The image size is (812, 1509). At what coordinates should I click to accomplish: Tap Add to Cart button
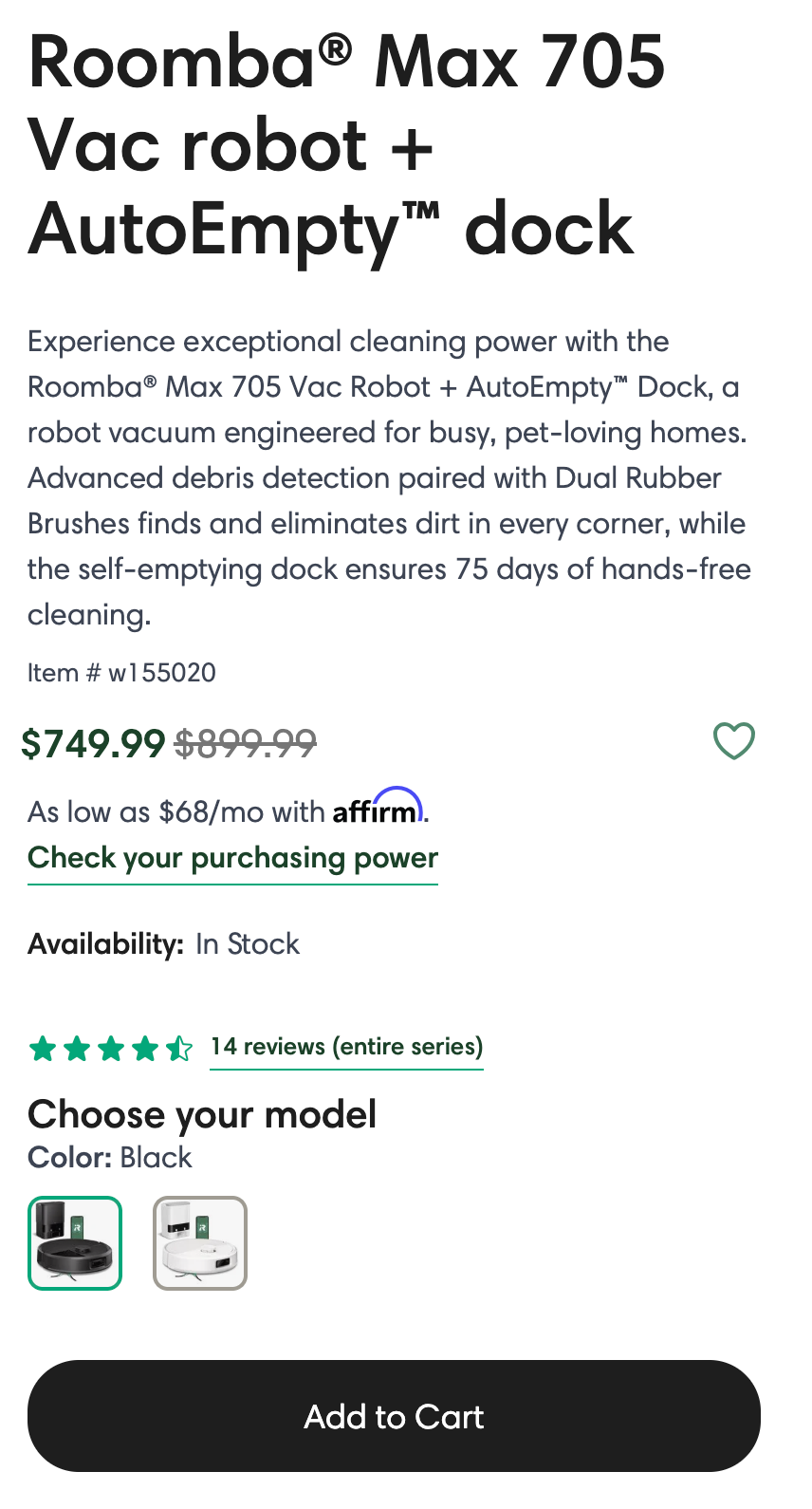(394, 1416)
